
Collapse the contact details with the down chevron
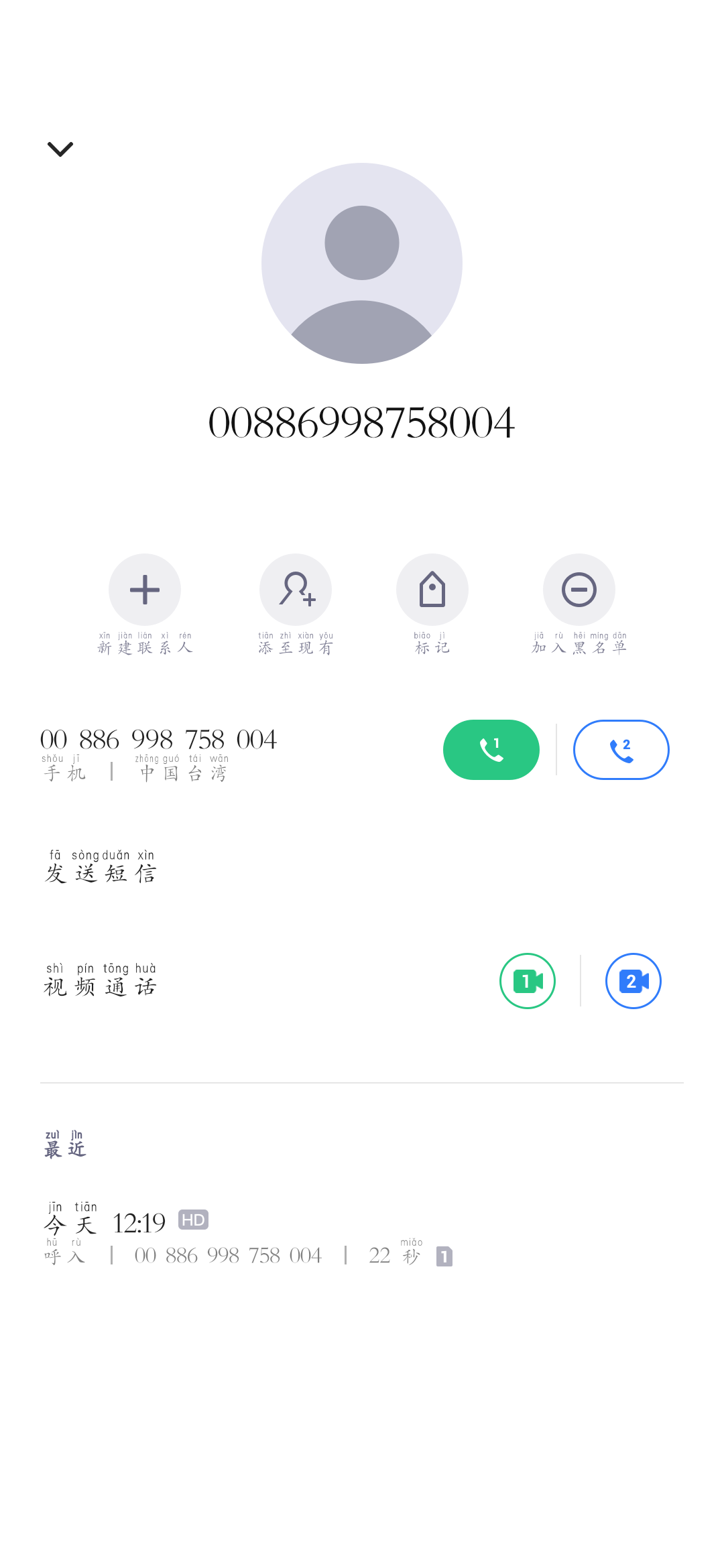pos(60,149)
